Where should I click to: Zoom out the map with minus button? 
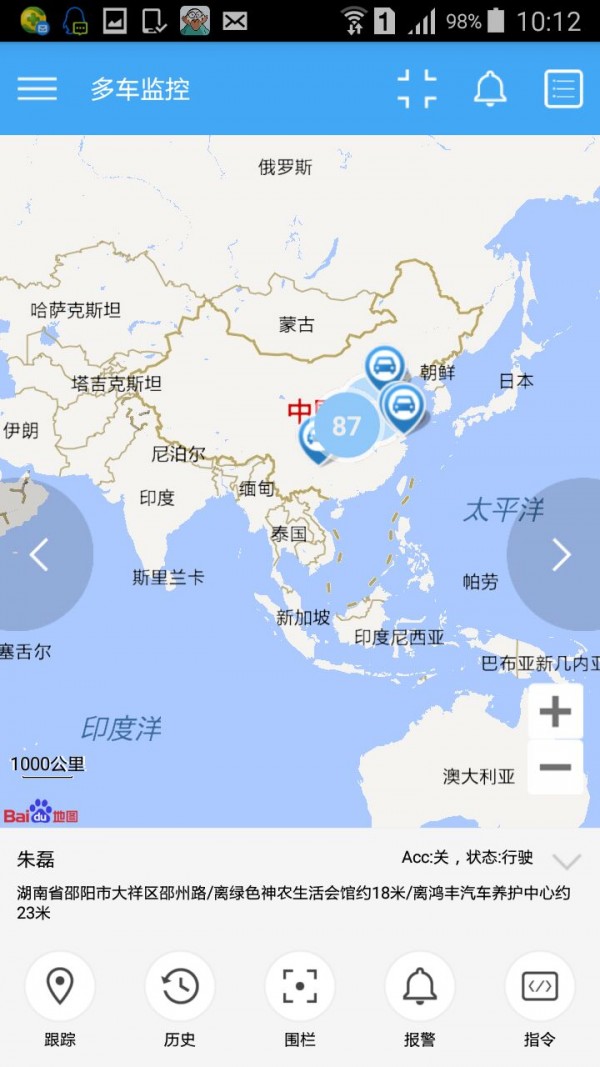point(555,768)
